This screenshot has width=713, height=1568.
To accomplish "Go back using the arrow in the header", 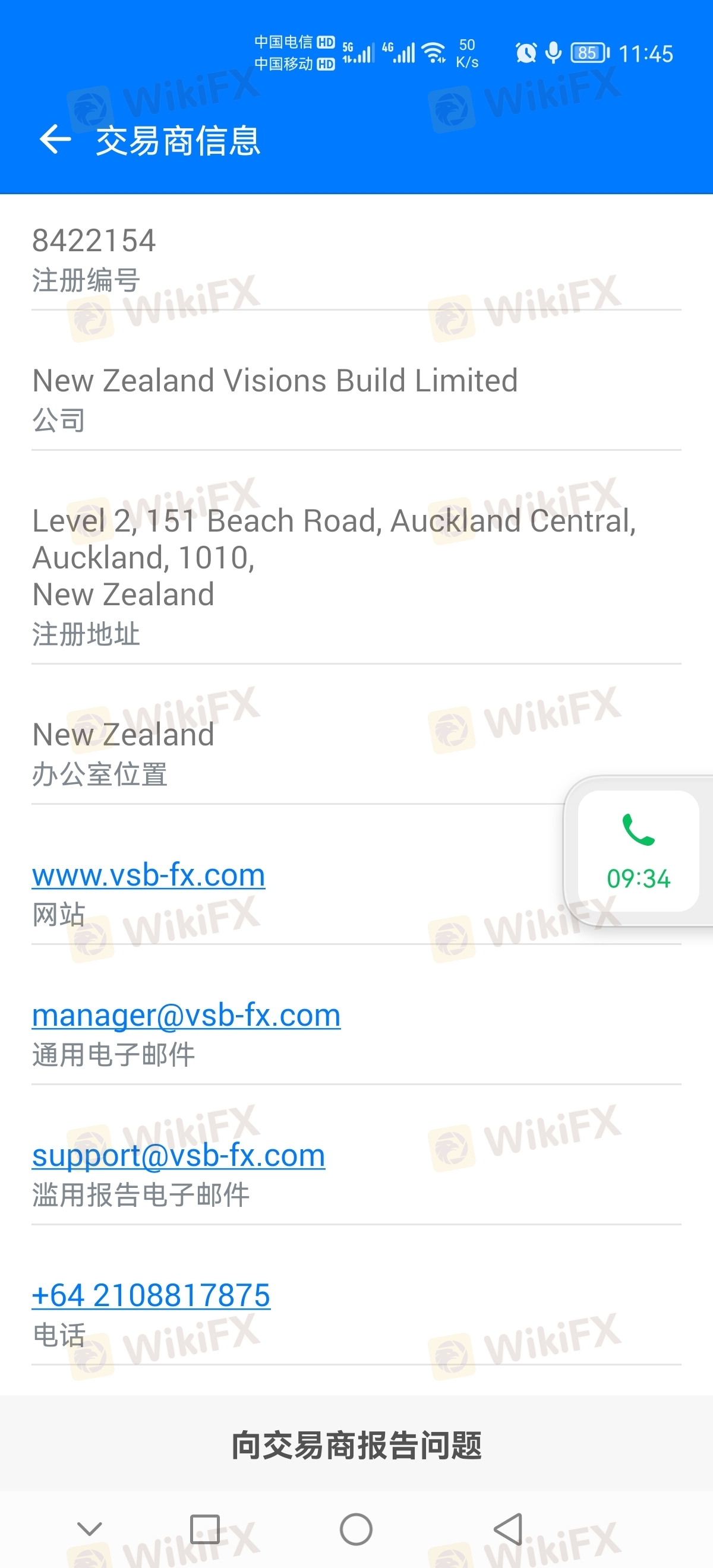I will click(55, 140).
